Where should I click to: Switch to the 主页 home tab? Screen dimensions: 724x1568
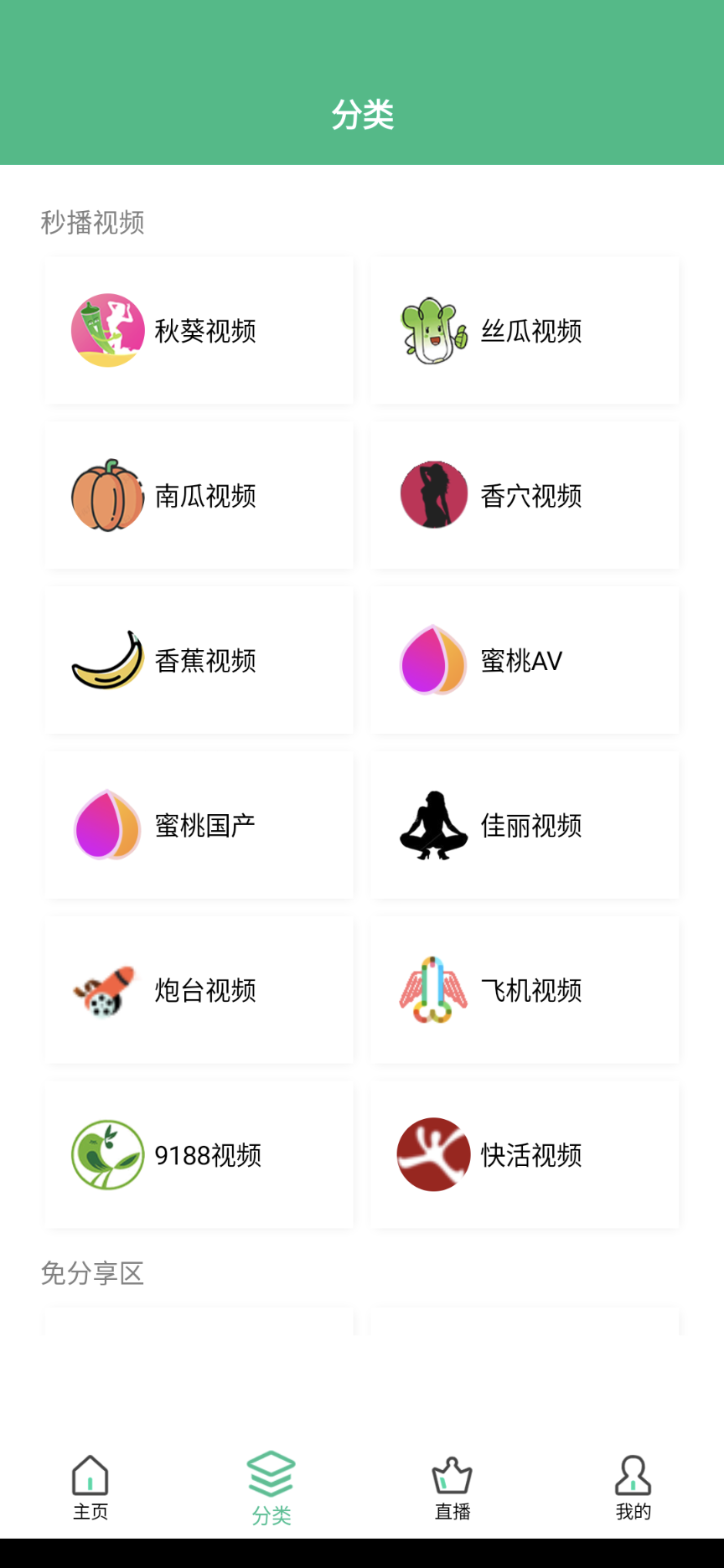[90, 1488]
